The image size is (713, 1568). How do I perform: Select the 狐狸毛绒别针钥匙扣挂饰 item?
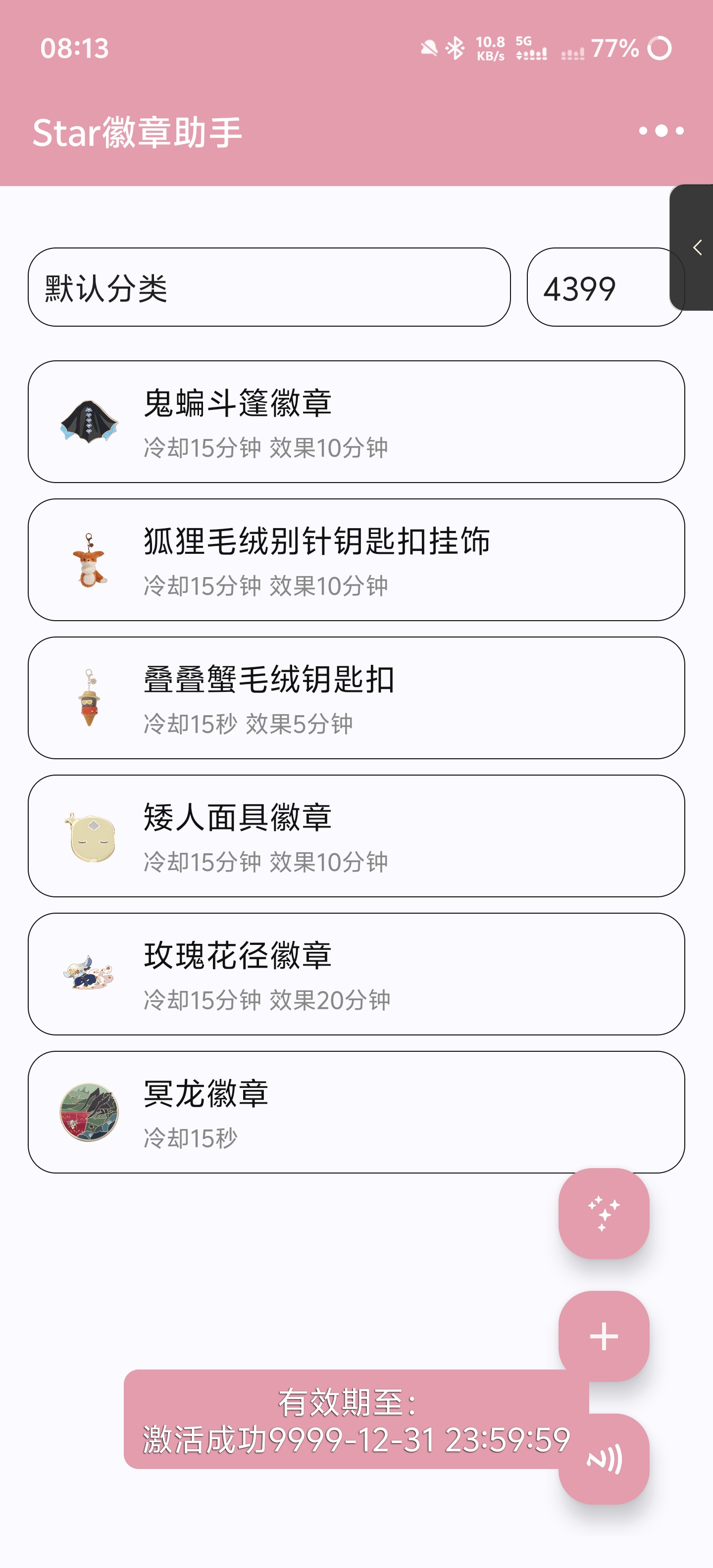point(356,560)
